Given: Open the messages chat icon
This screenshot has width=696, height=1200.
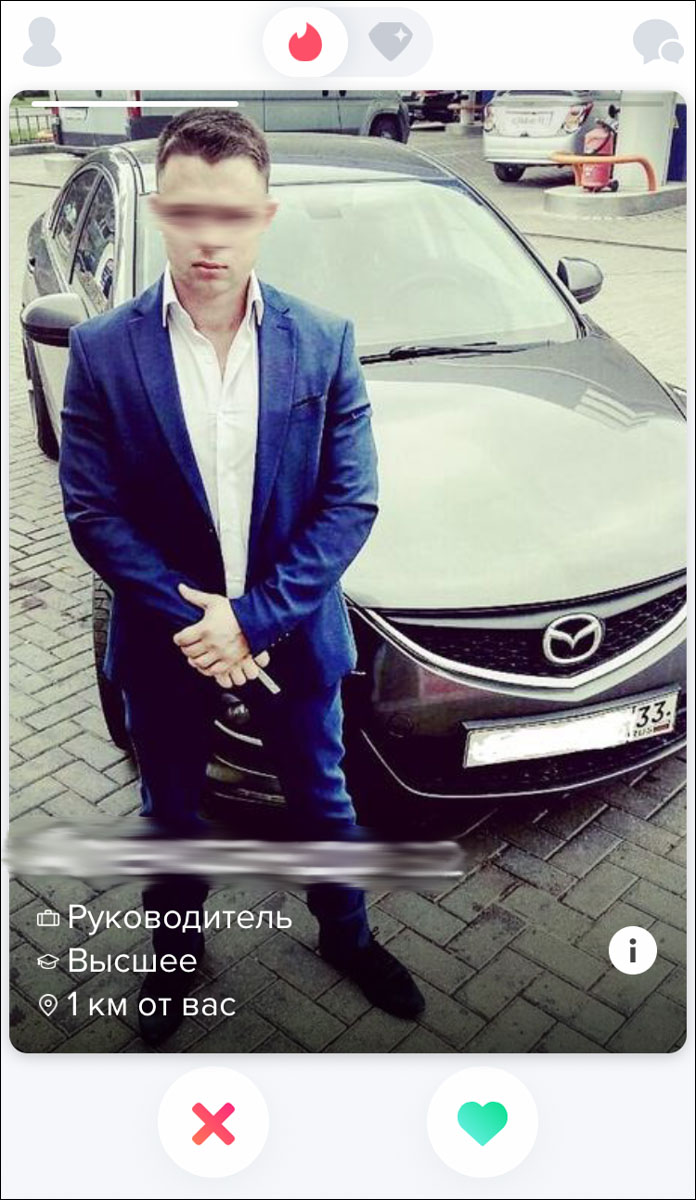Looking at the screenshot, I should (658, 42).
